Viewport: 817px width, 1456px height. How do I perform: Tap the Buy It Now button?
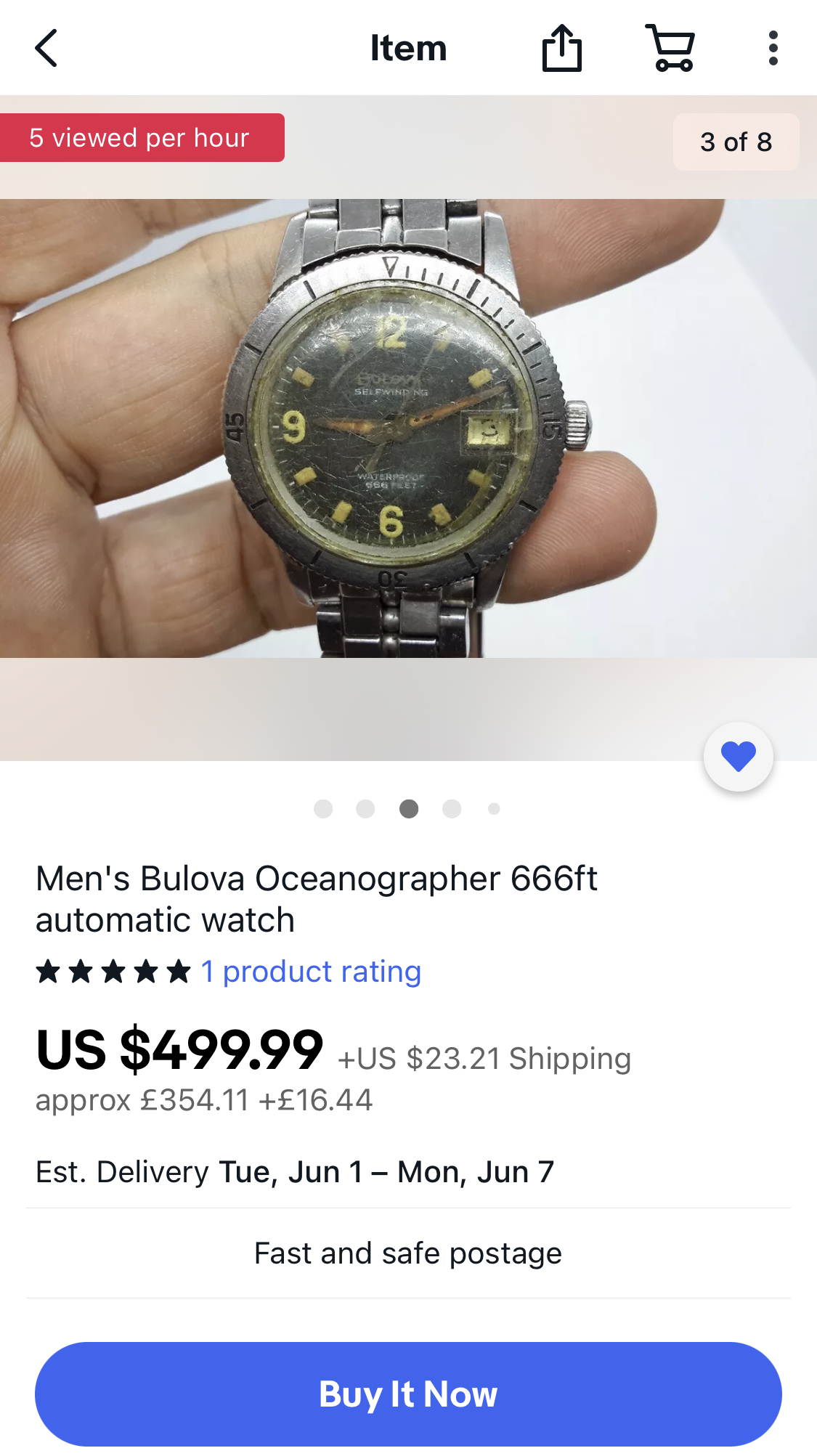tap(408, 1394)
